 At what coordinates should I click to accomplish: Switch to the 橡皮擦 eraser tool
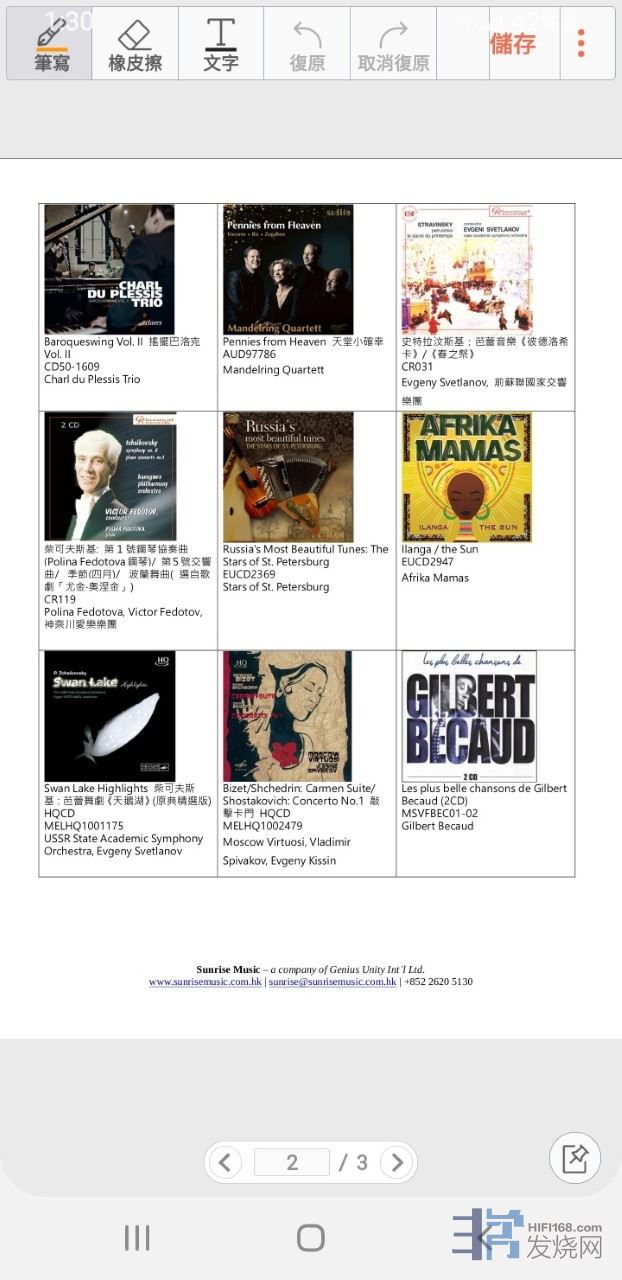135,45
